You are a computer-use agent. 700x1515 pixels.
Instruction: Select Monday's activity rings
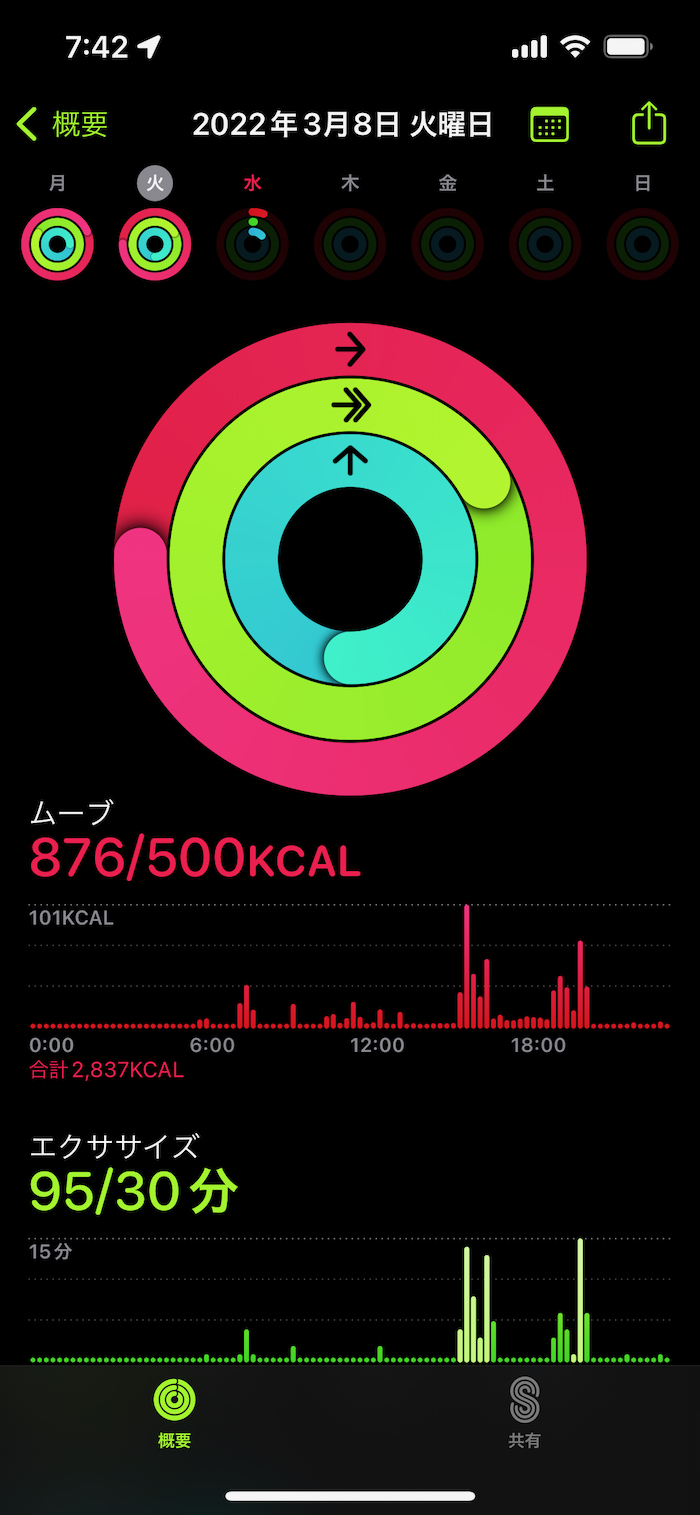(x=57, y=243)
